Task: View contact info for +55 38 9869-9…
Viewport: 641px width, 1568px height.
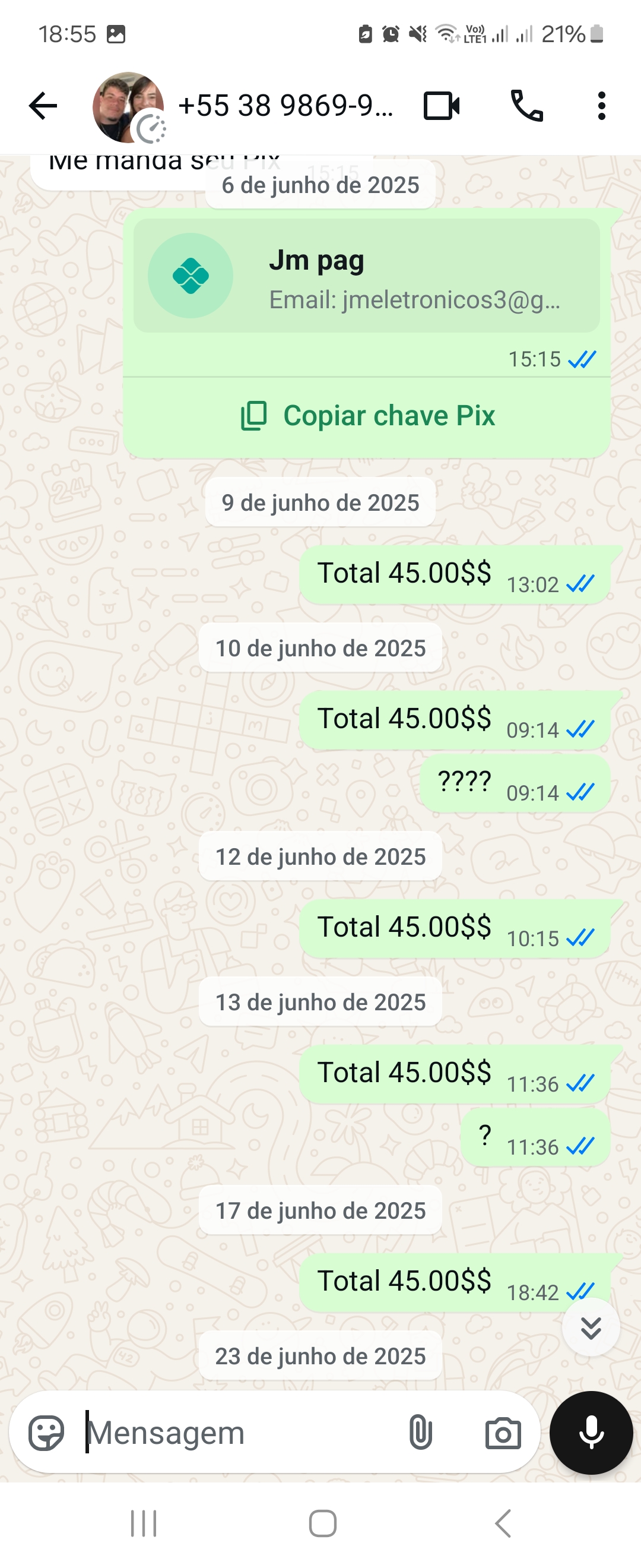Action: coord(286,106)
